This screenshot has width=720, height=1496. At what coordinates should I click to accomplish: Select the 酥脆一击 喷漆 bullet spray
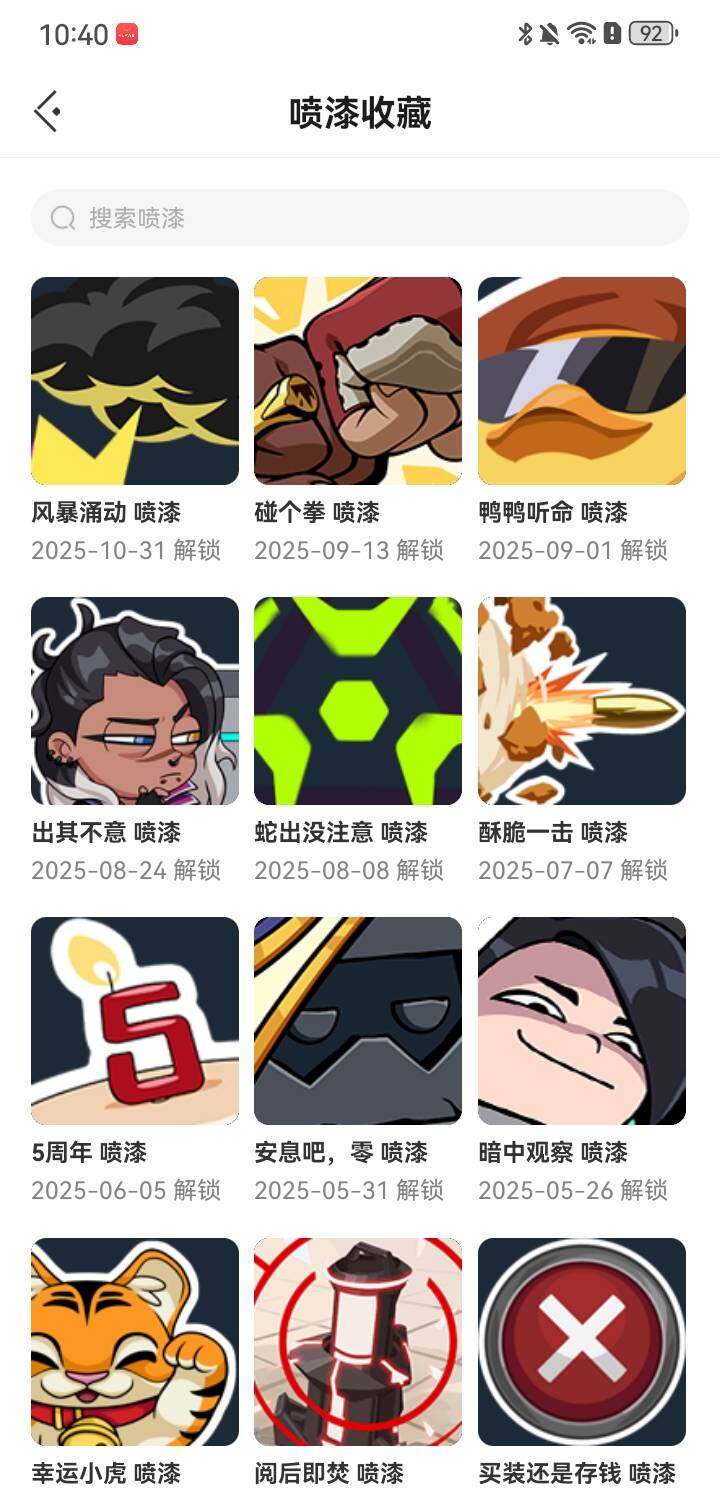pyautogui.click(x=582, y=701)
